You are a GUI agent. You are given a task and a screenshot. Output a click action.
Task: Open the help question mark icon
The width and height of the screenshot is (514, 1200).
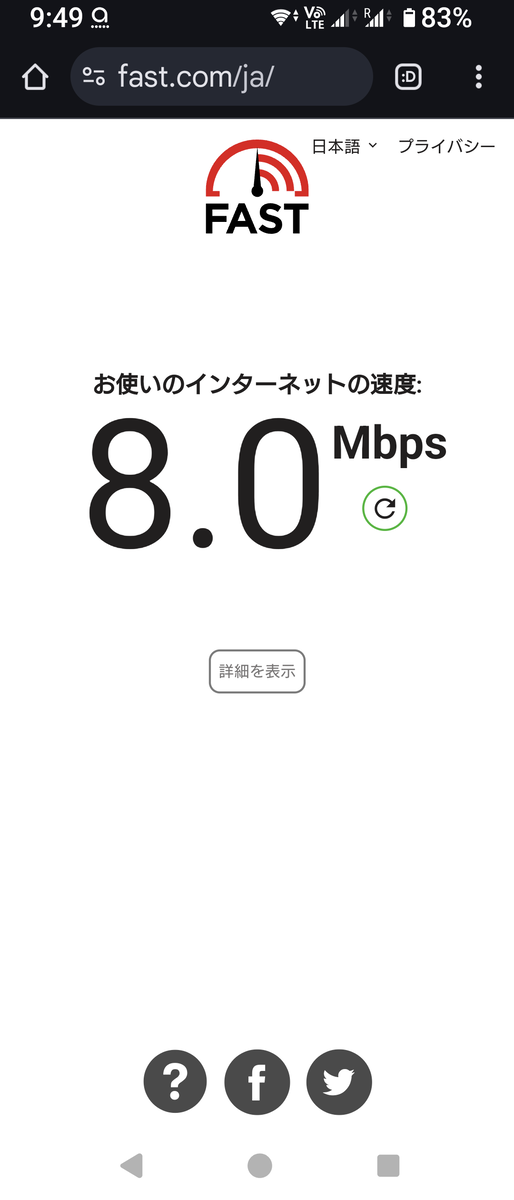coord(176,1082)
